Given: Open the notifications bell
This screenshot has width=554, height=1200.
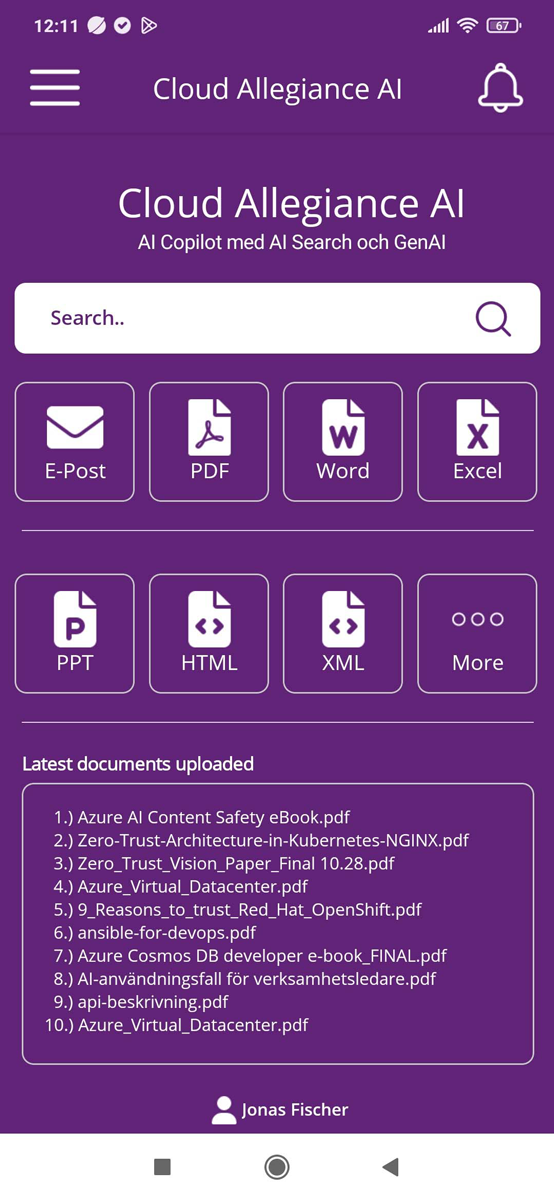Looking at the screenshot, I should pos(500,88).
